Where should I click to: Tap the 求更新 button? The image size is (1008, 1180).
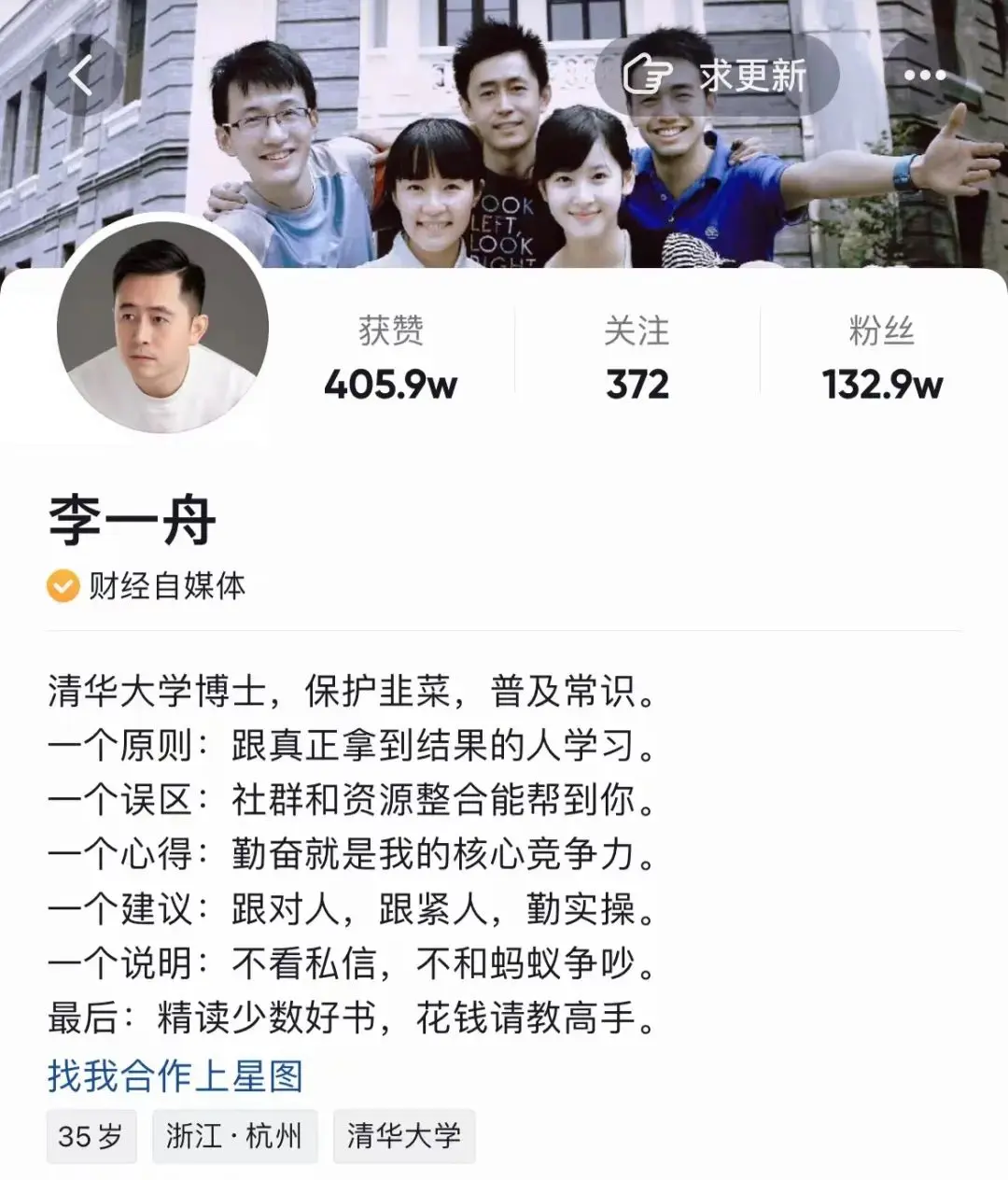tap(717, 76)
